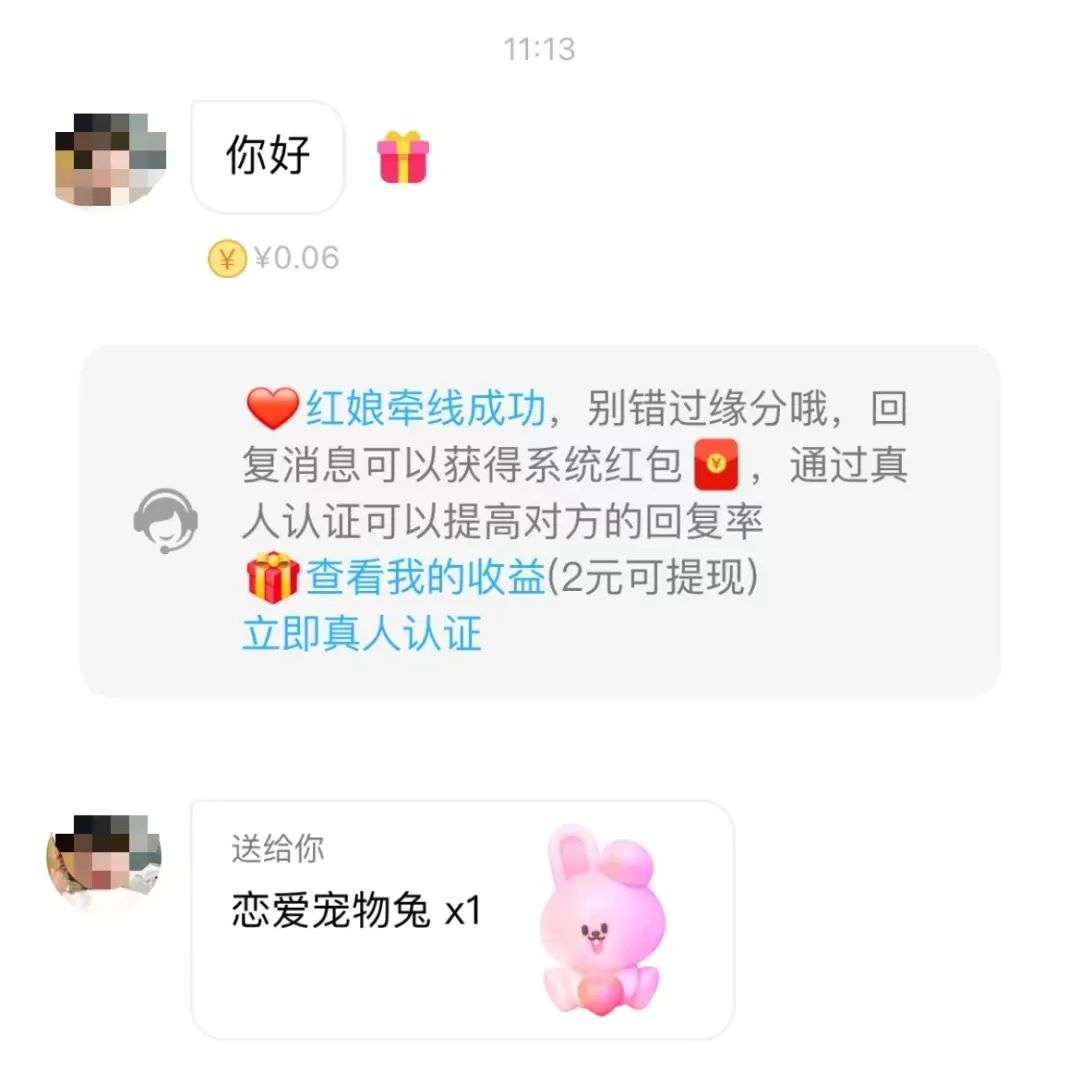
Task: Tap the gift icon beside 你好 message
Action: pos(403,158)
